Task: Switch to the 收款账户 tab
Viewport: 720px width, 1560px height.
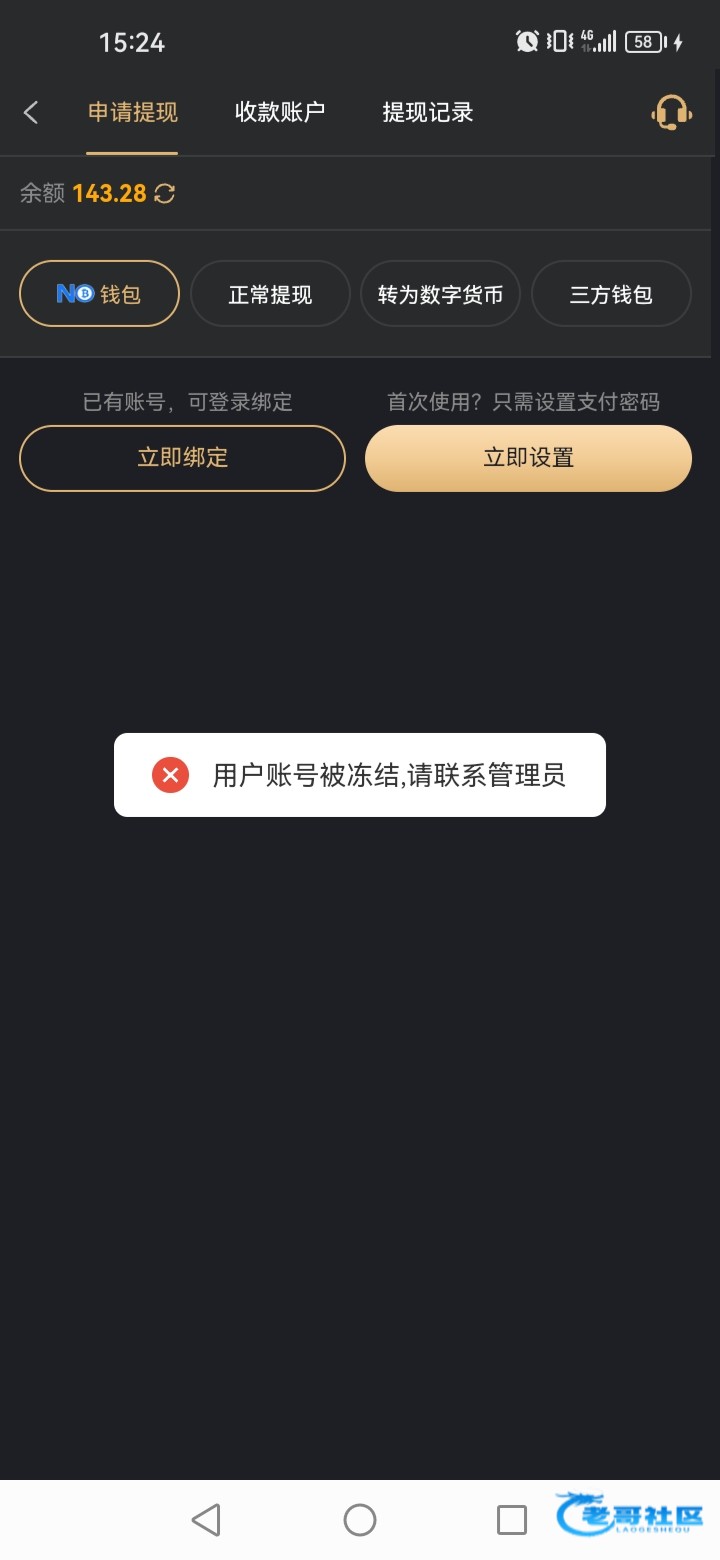Action: click(280, 112)
